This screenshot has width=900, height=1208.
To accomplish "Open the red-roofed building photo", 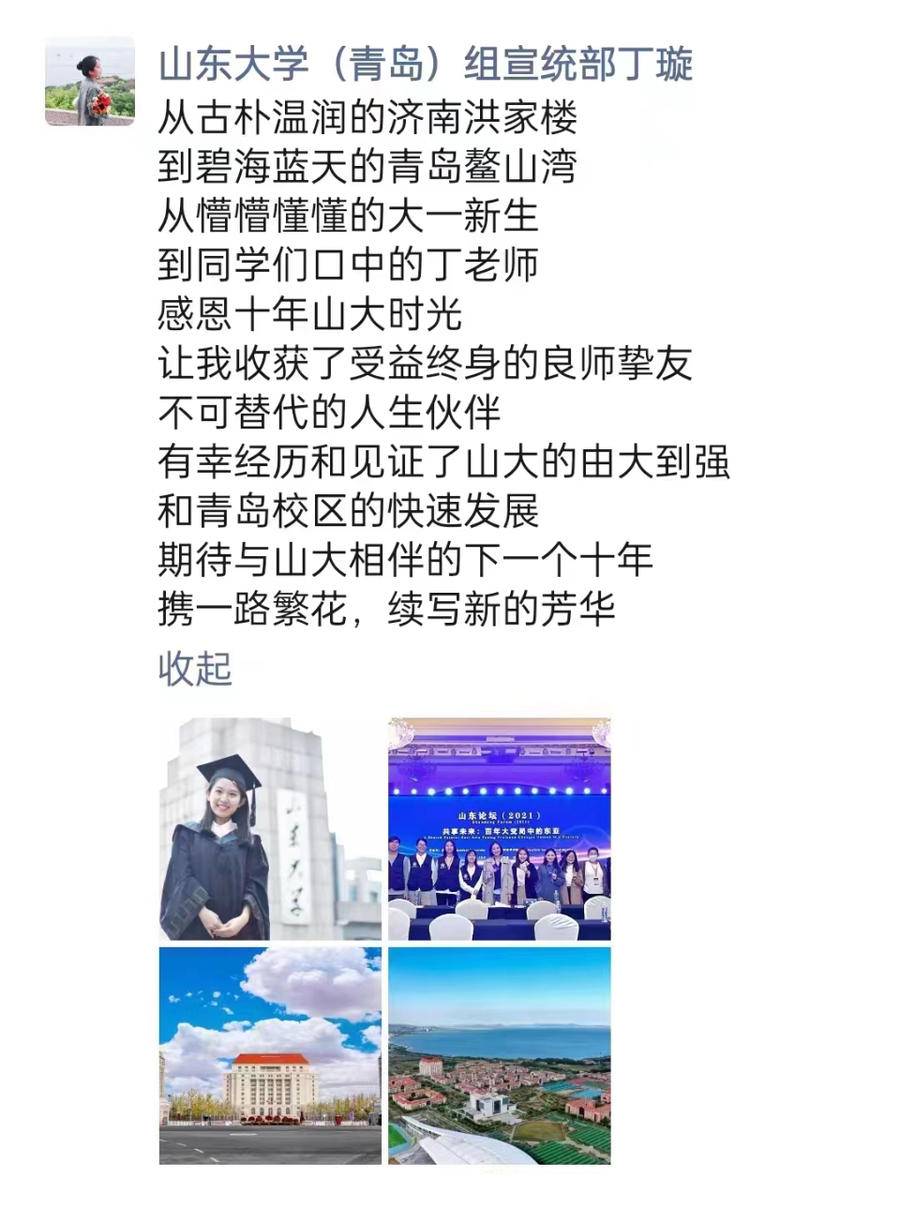I will pos(270,1055).
